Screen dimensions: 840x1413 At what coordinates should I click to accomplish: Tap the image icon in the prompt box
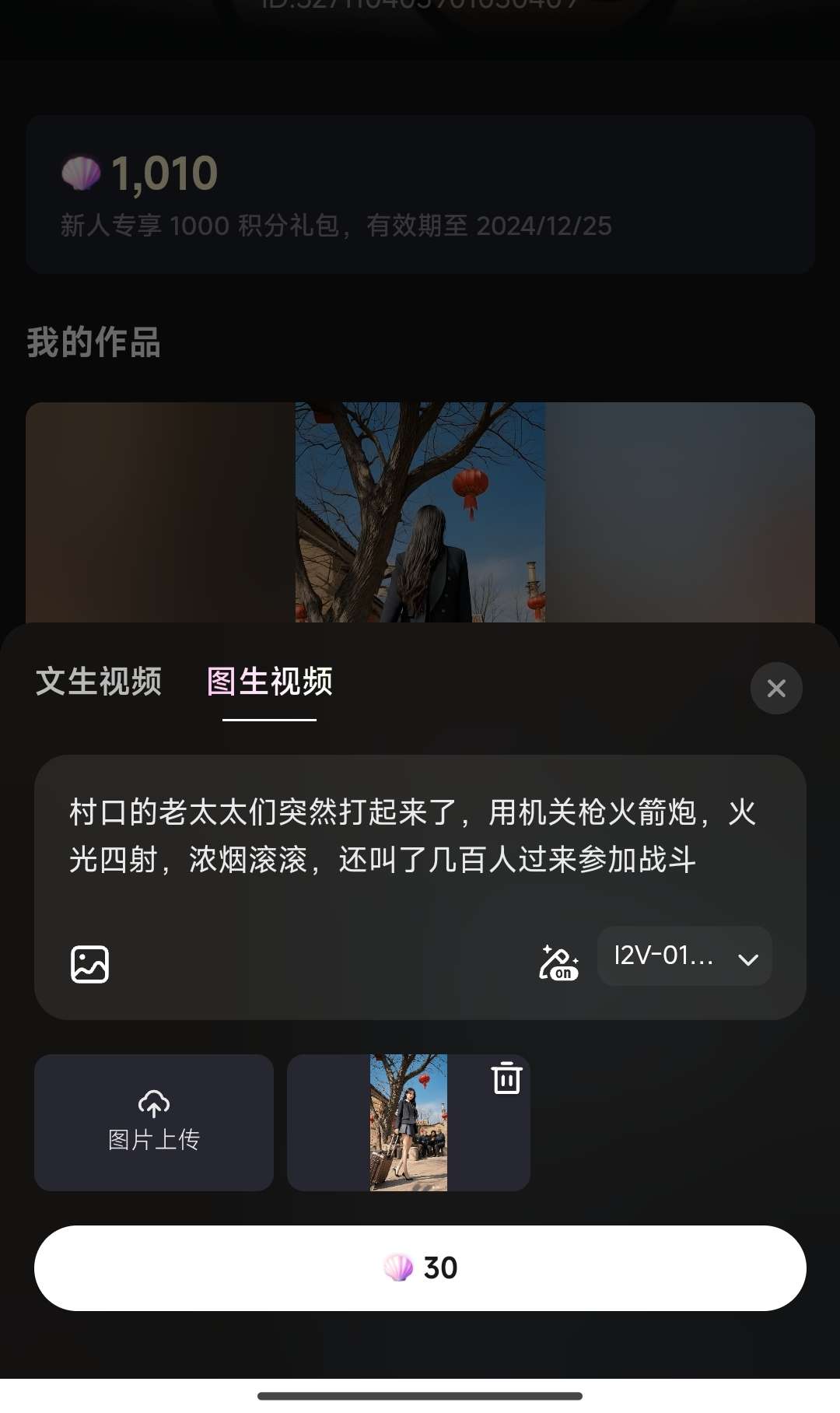[x=90, y=965]
